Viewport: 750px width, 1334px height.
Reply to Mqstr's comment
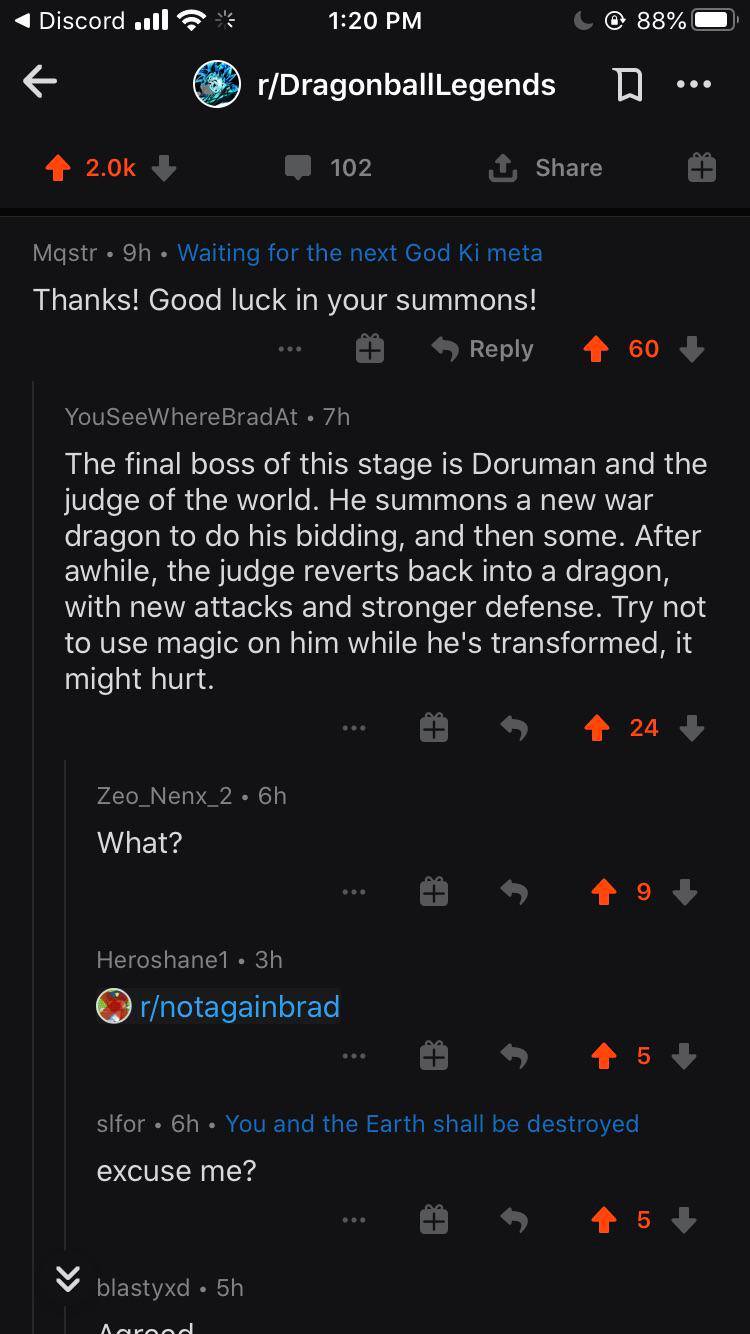483,348
